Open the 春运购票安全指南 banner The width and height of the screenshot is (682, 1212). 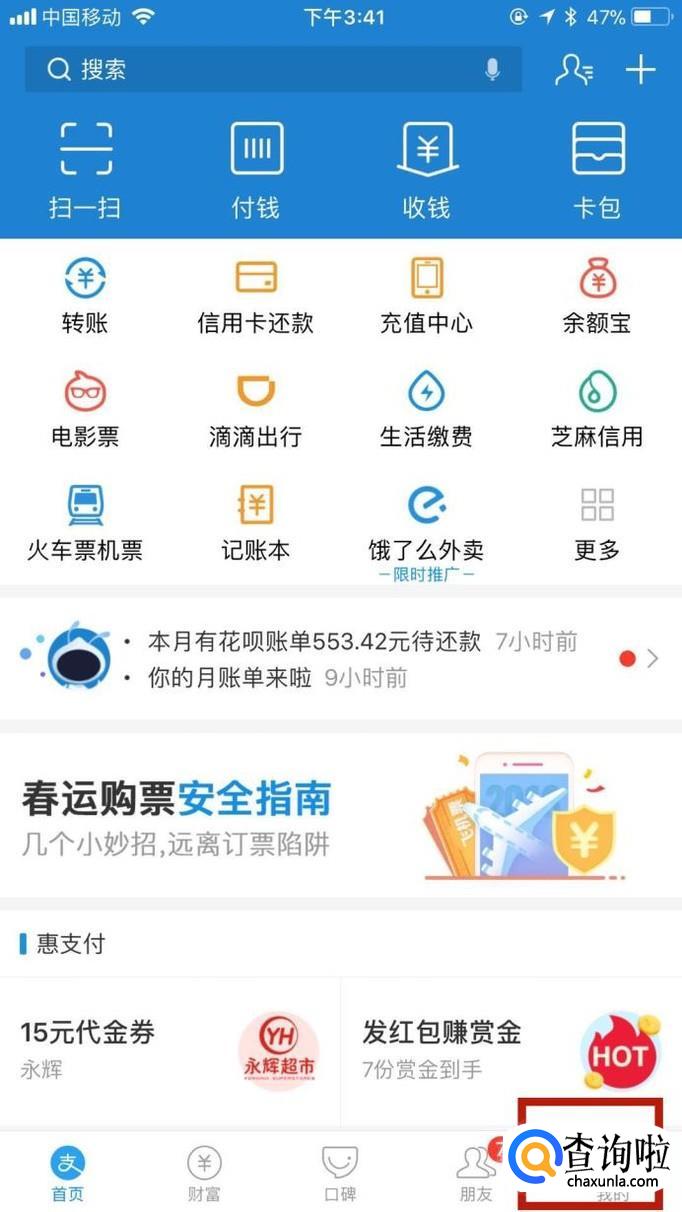pos(340,815)
